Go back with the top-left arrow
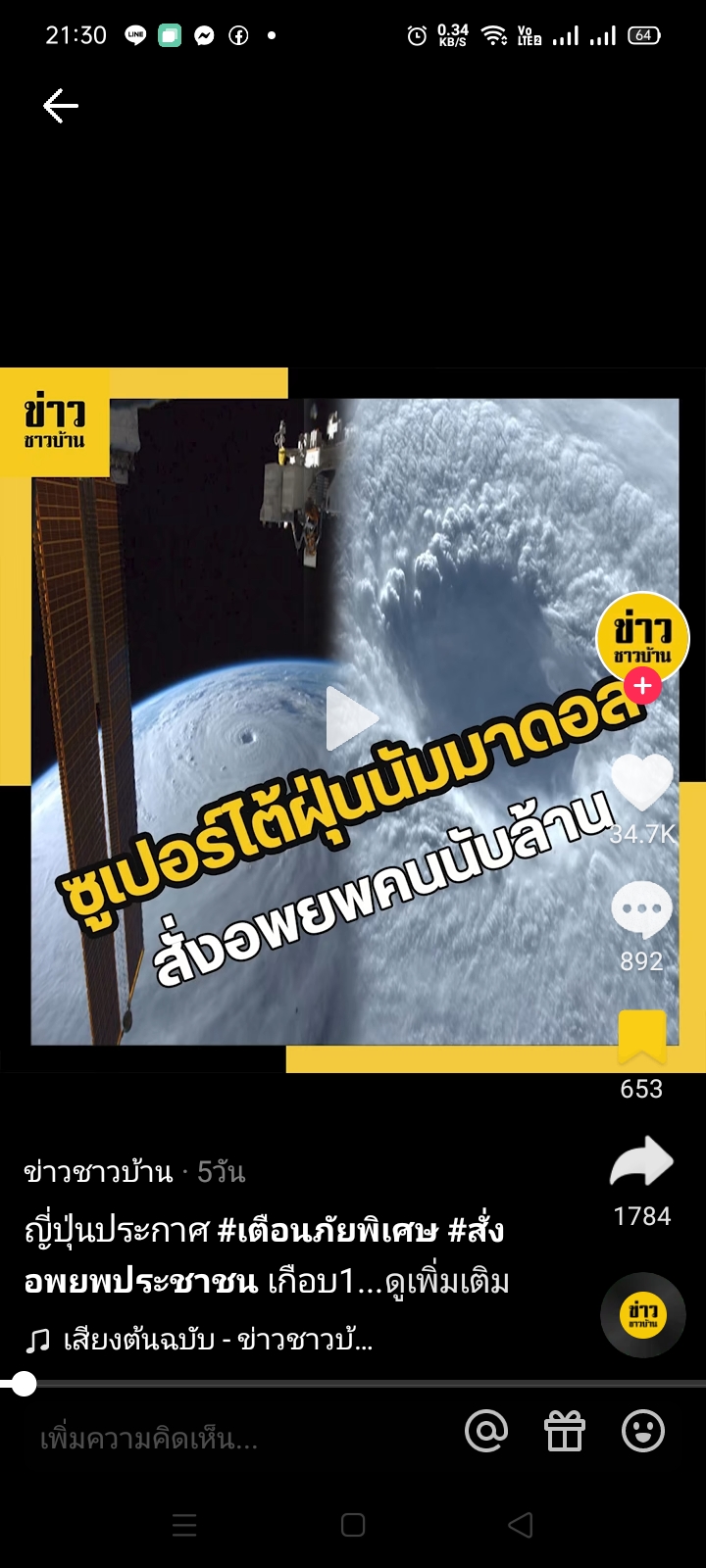Screen dimensions: 706x1568 (x=60, y=106)
